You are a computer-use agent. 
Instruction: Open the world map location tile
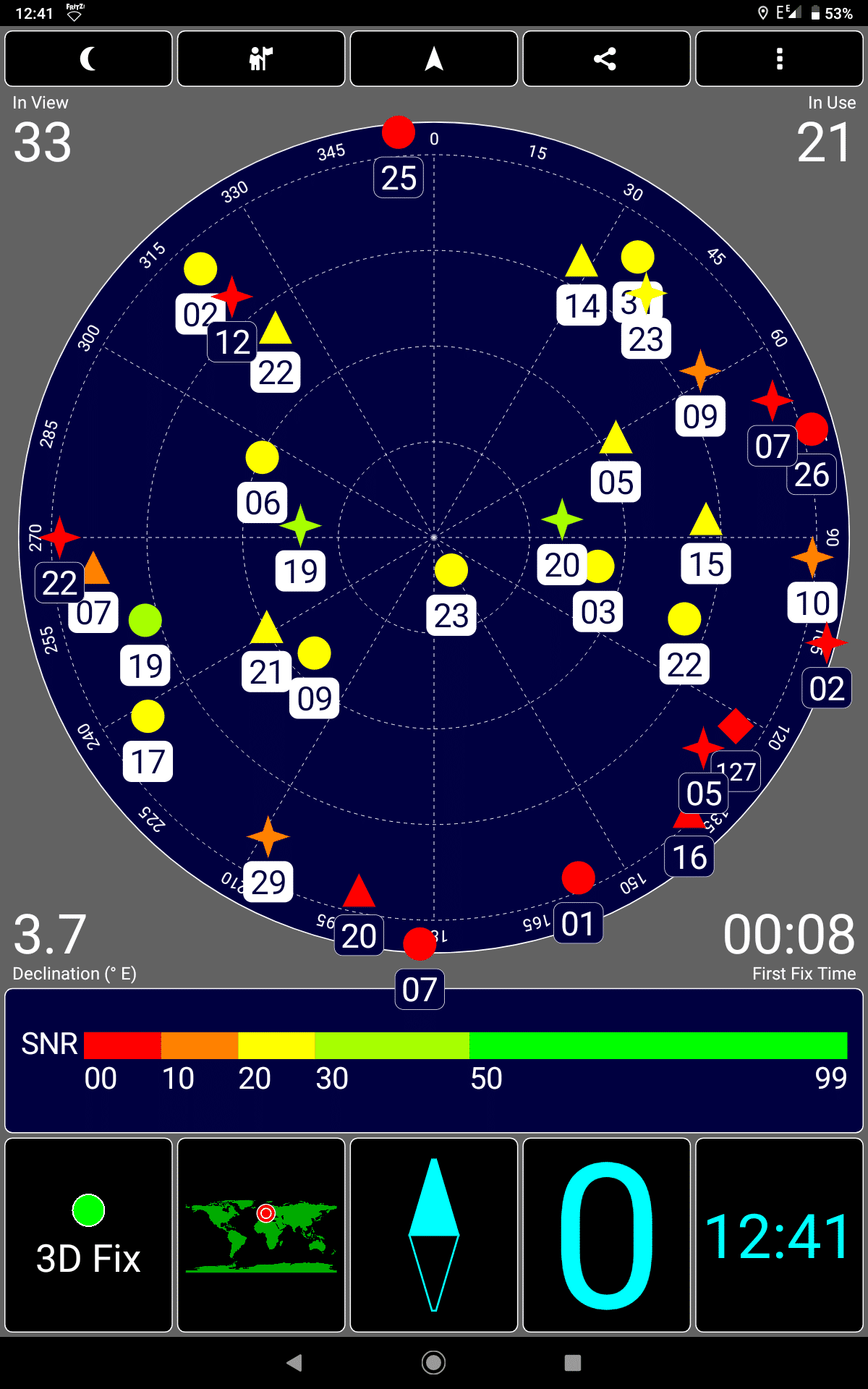(x=261, y=1235)
